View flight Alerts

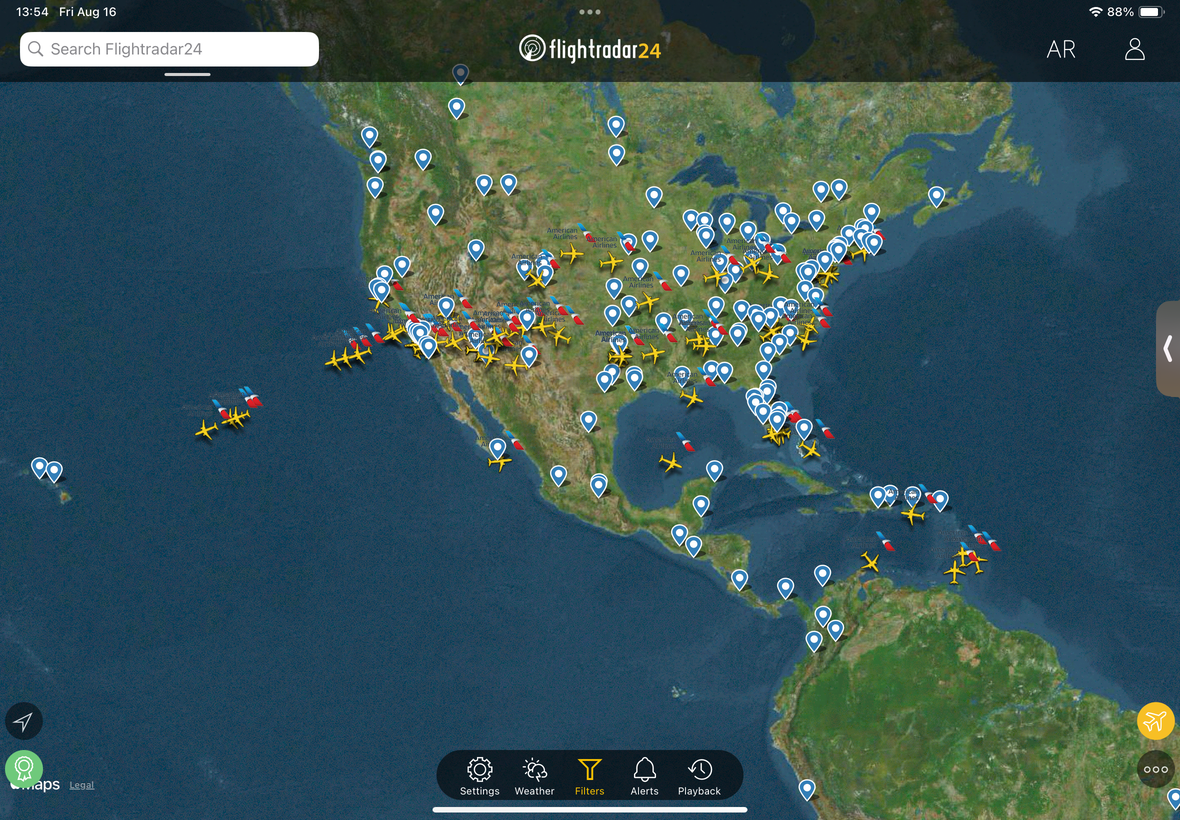(x=644, y=776)
